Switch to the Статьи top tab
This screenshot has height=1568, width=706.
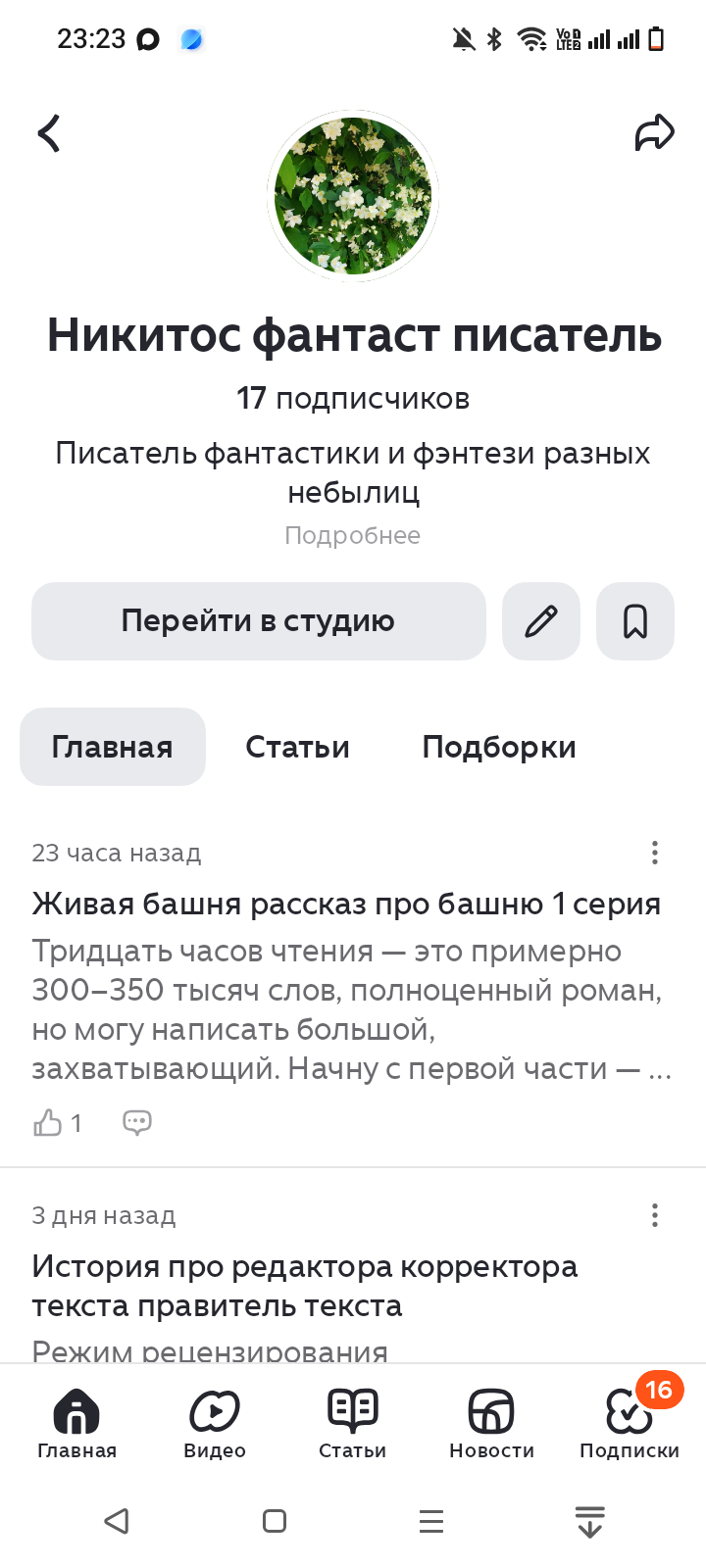[297, 747]
